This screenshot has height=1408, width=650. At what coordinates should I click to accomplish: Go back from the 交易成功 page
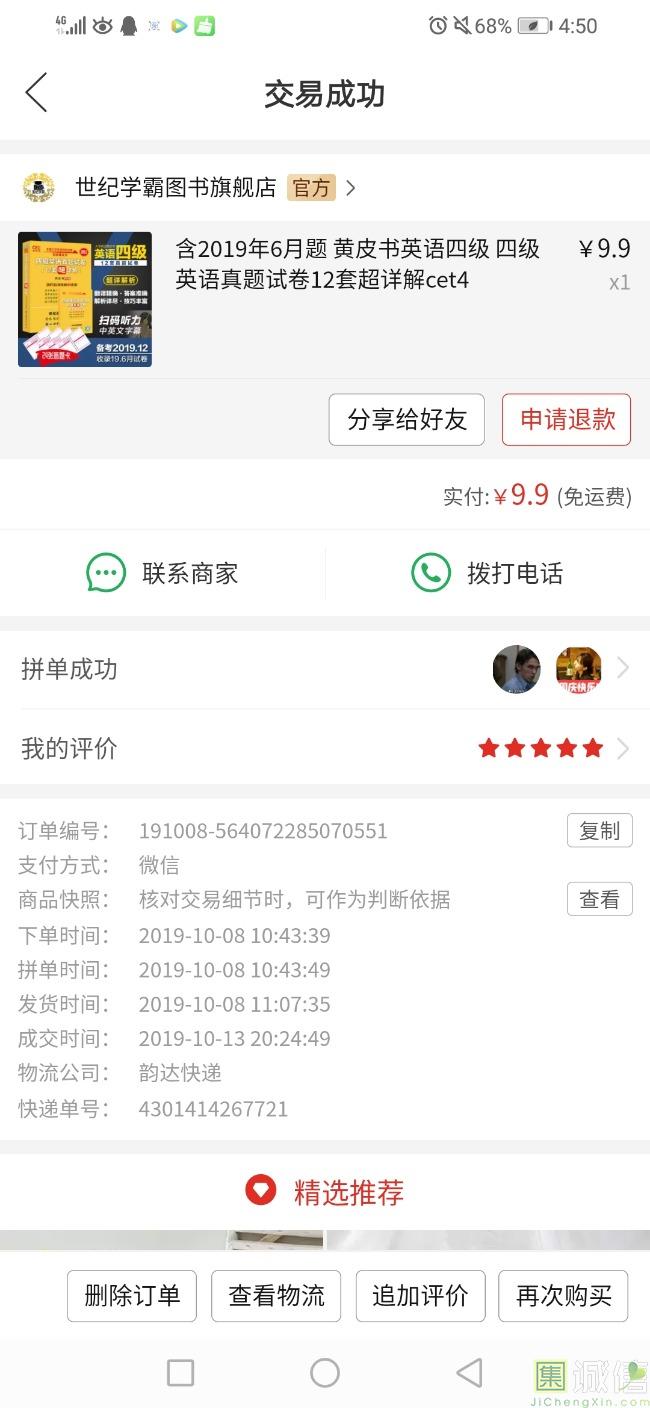coord(37,93)
